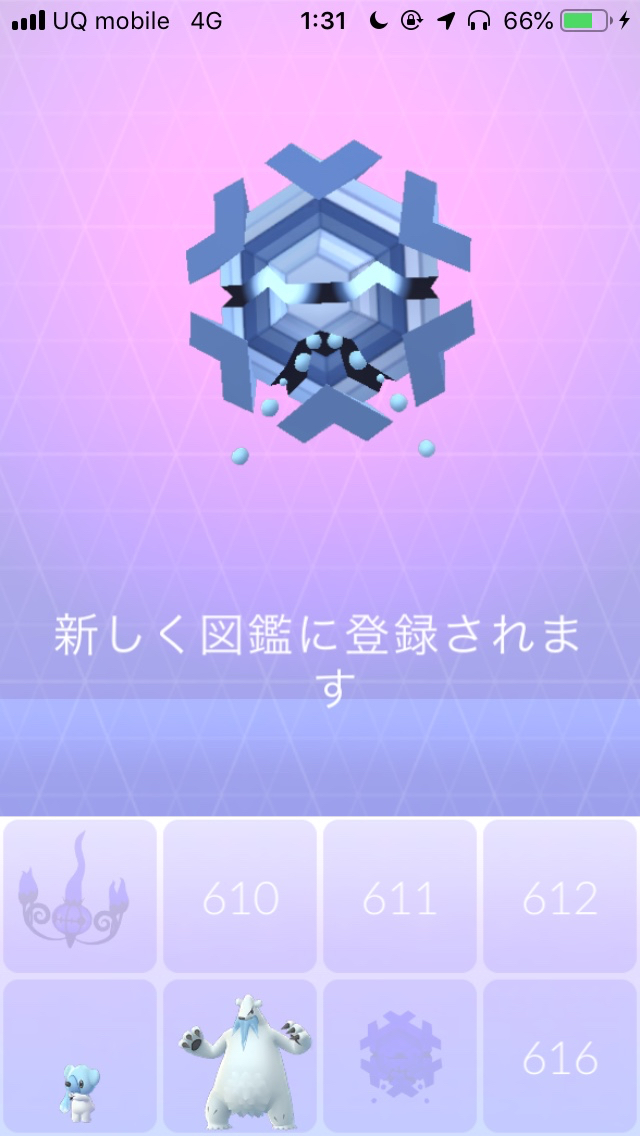Select Pokédex entry 616
Image resolution: width=640 pixels, height=1136 pixels.
point(560,1056)
